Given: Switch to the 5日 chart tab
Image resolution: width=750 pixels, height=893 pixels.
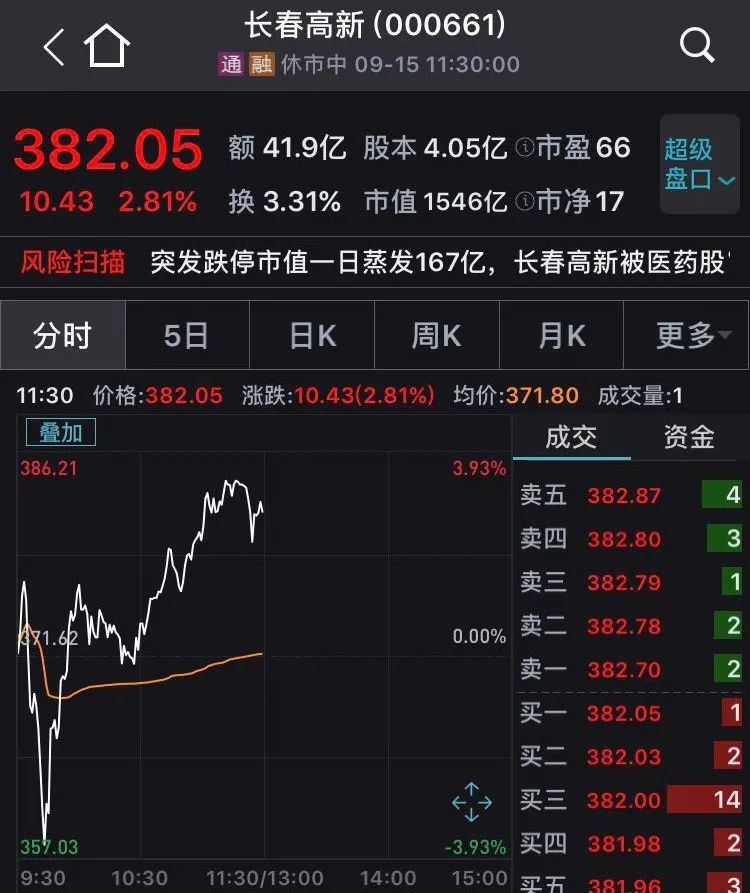Looking at the screenshot, I should pos(186,336).
